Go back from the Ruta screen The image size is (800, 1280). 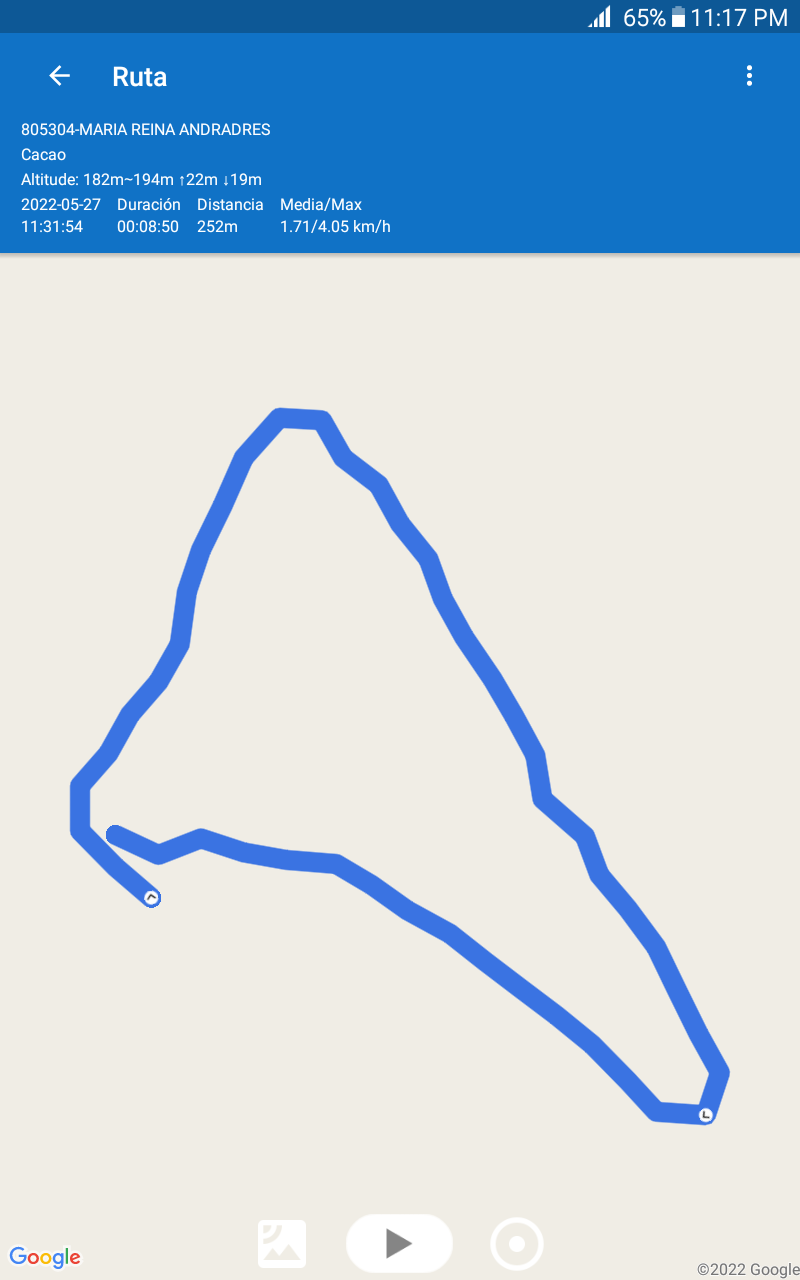60,76
